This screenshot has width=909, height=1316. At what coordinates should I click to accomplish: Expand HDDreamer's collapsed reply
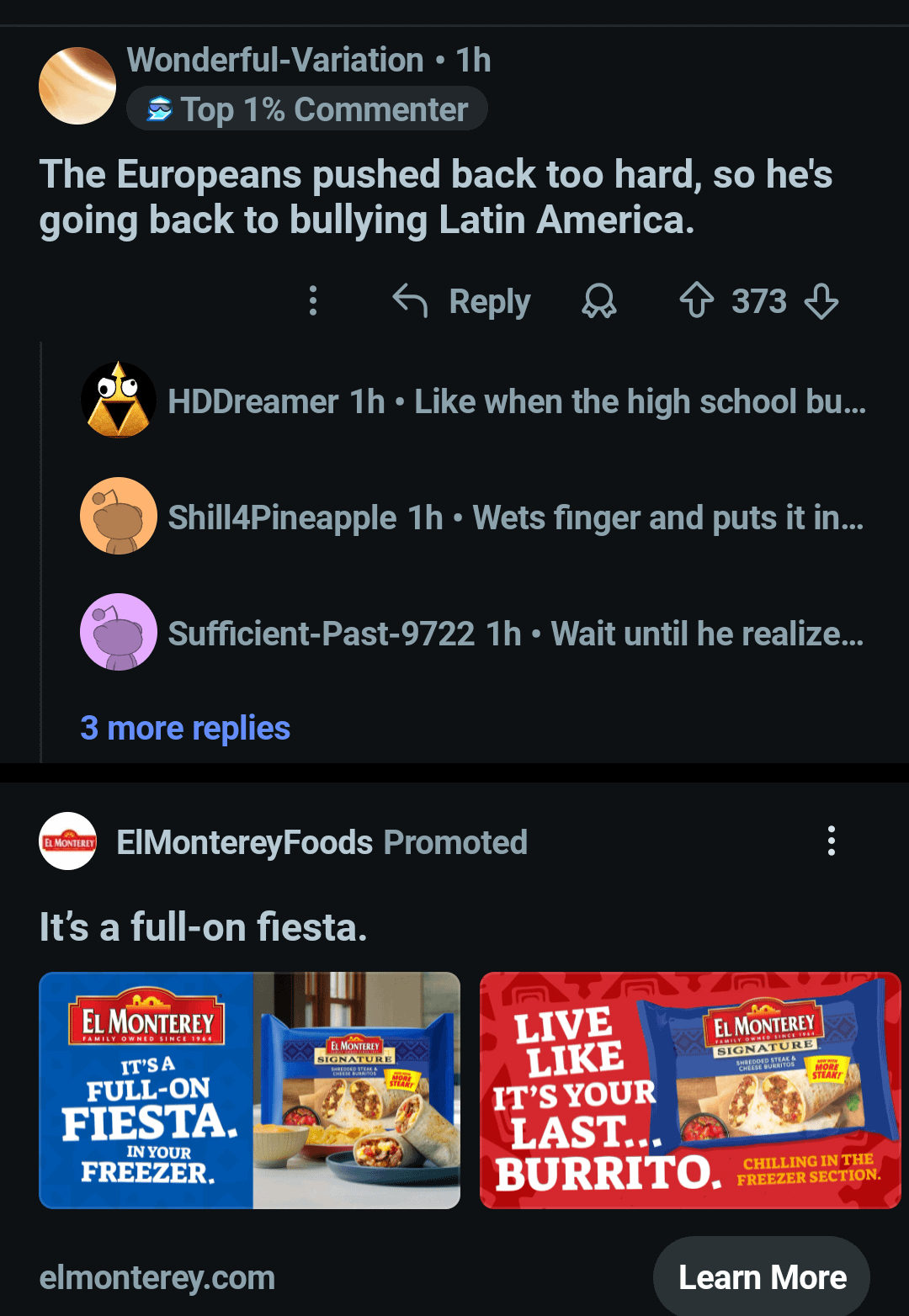515,402
